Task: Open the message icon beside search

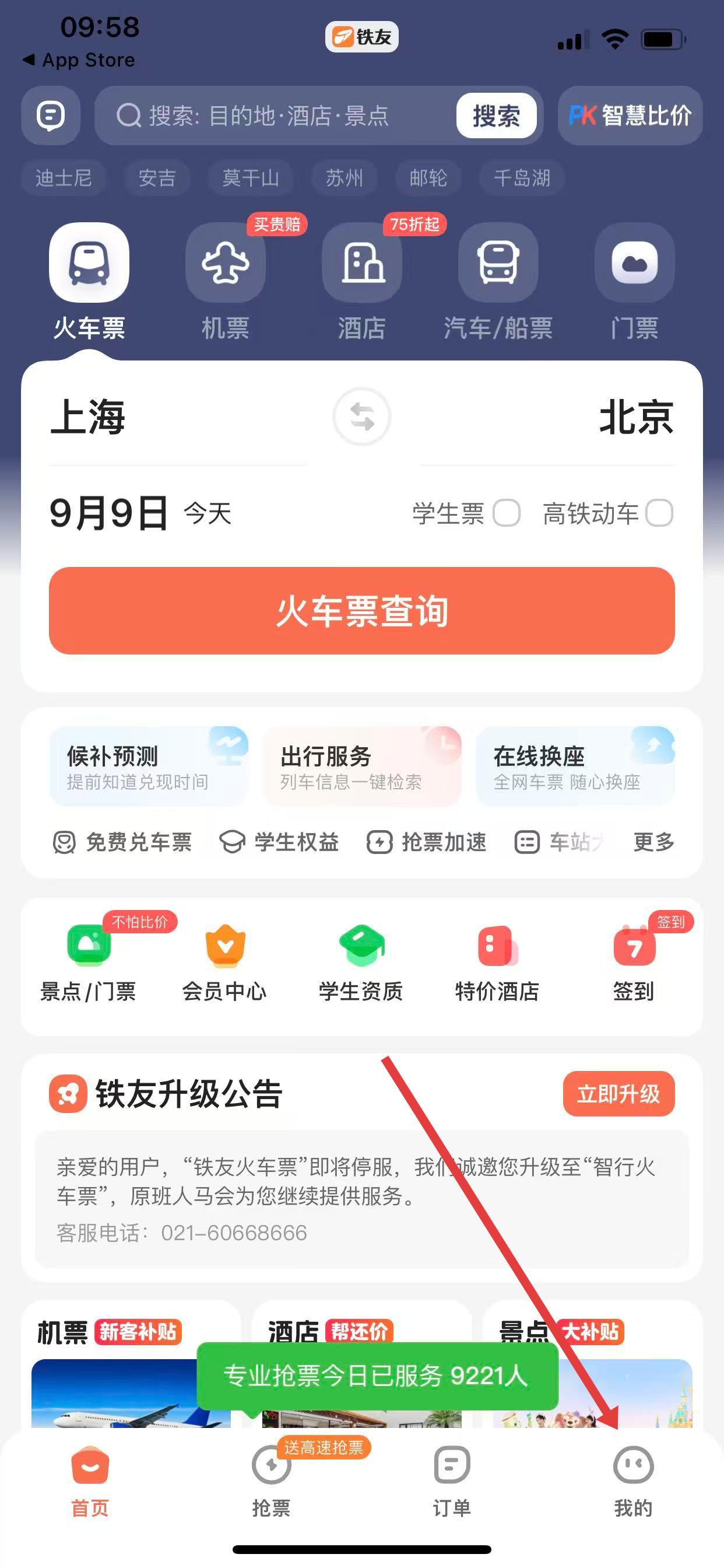Action: click(x=51, y=115)
